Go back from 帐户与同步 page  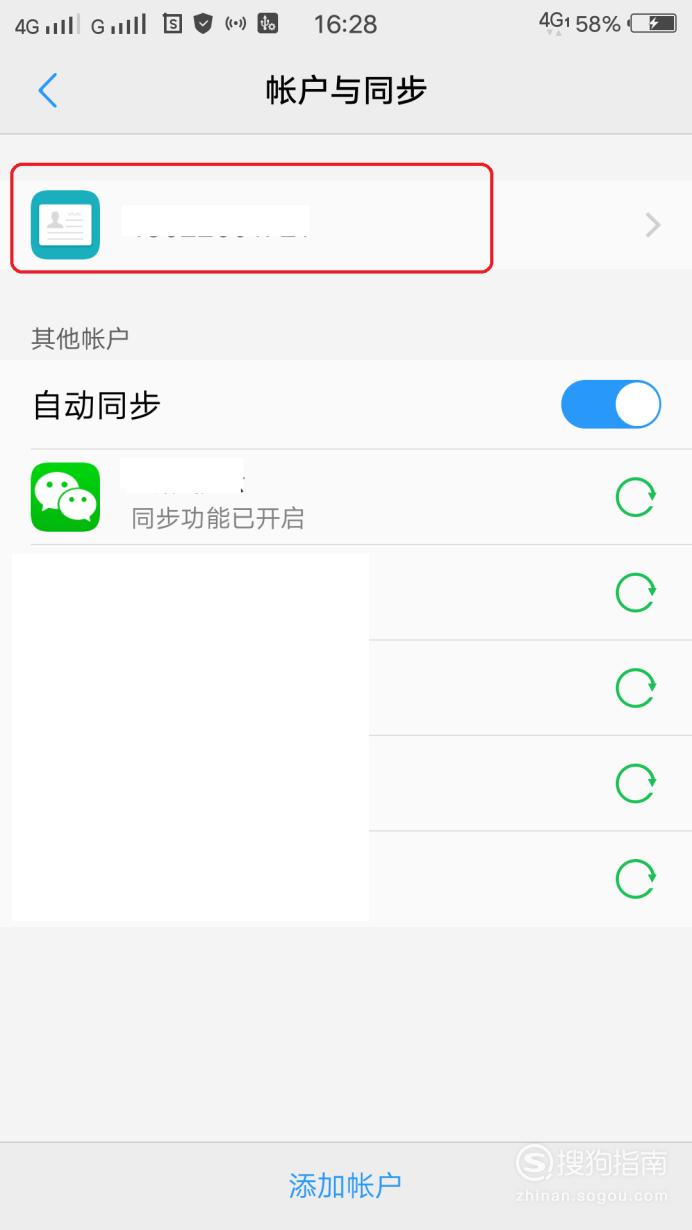coord(47,91)
